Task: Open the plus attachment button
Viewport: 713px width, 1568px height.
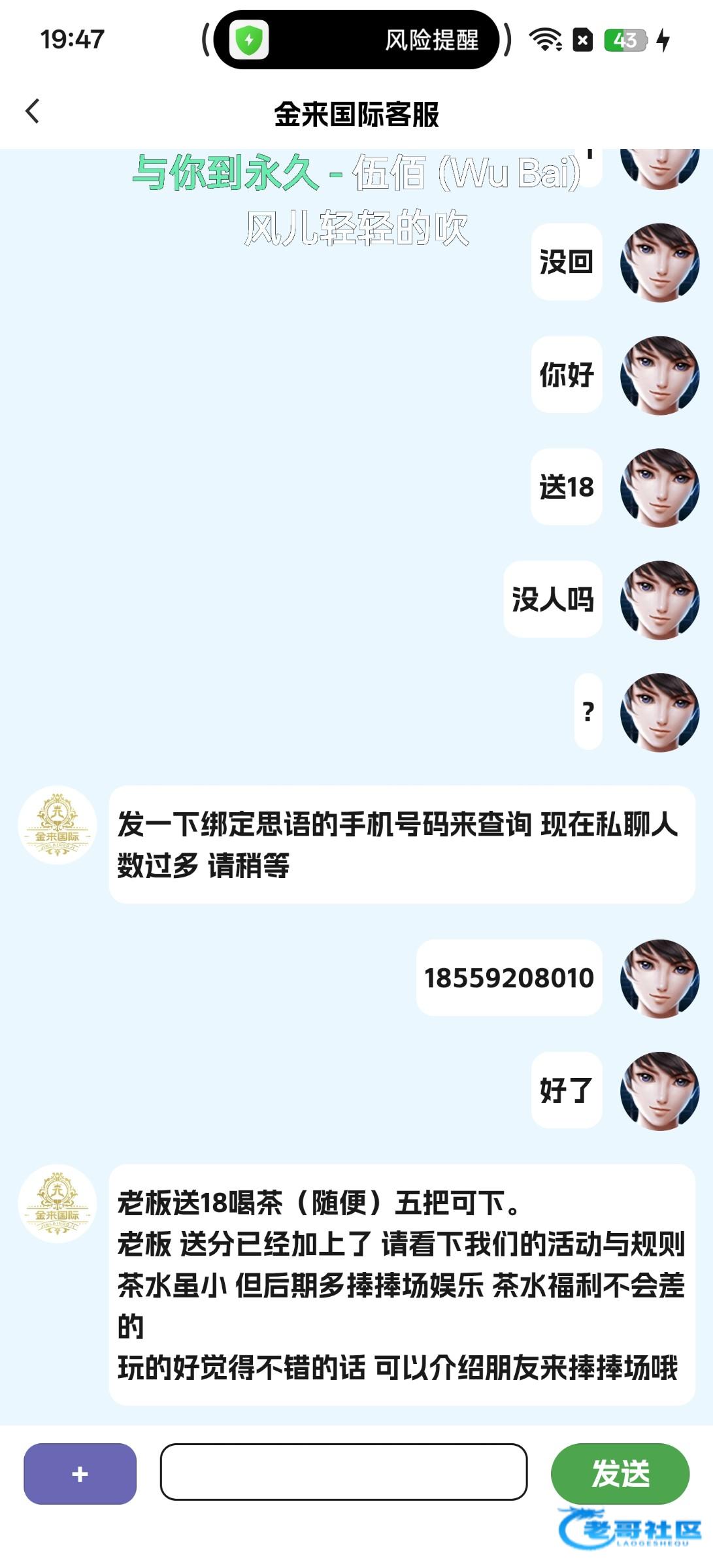Action: click(x=80, y=1473)
